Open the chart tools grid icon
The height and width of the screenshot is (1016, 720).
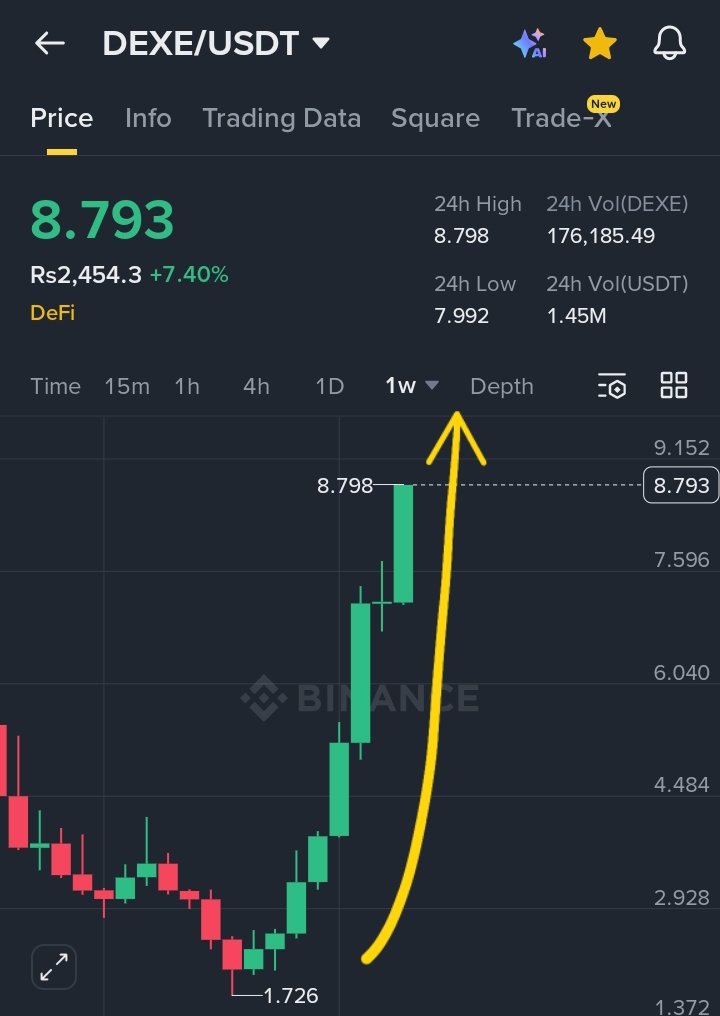coord(674,385)
